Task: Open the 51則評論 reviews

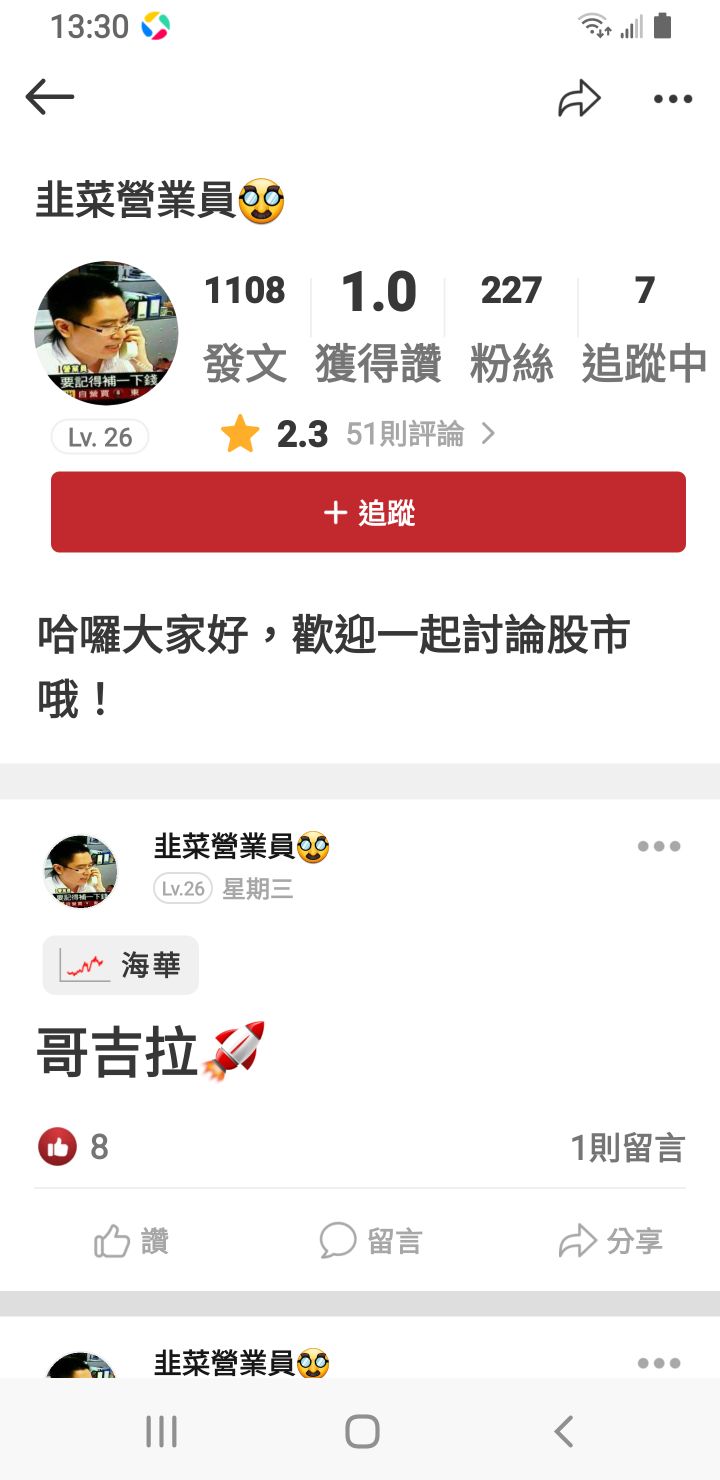Action: click(x=420, y=434)
